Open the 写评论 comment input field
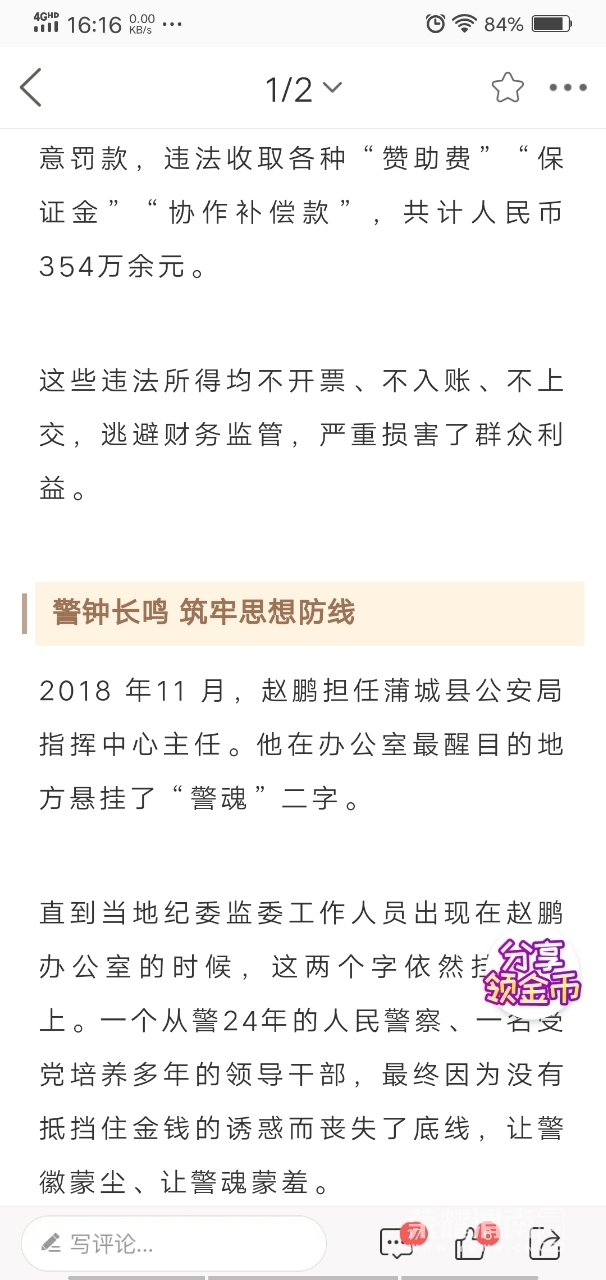This screenshot has height=1280, width=606. tap(174, 1243)
